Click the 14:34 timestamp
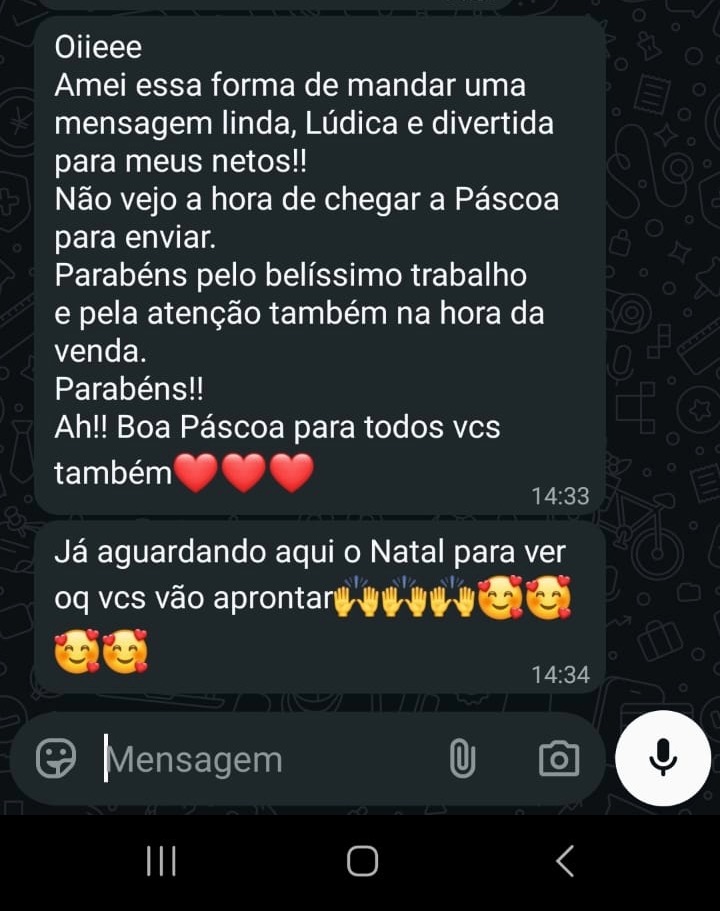This screenshot has height=911, width=720. coord(563,675)
